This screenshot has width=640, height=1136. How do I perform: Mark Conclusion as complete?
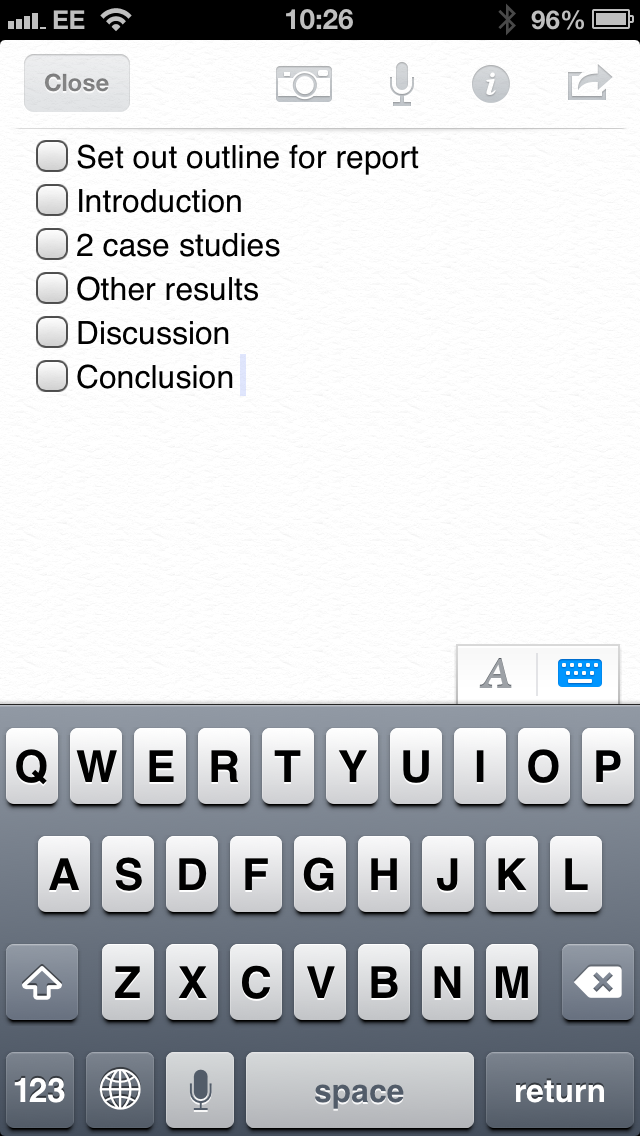[x=52, y=377]
